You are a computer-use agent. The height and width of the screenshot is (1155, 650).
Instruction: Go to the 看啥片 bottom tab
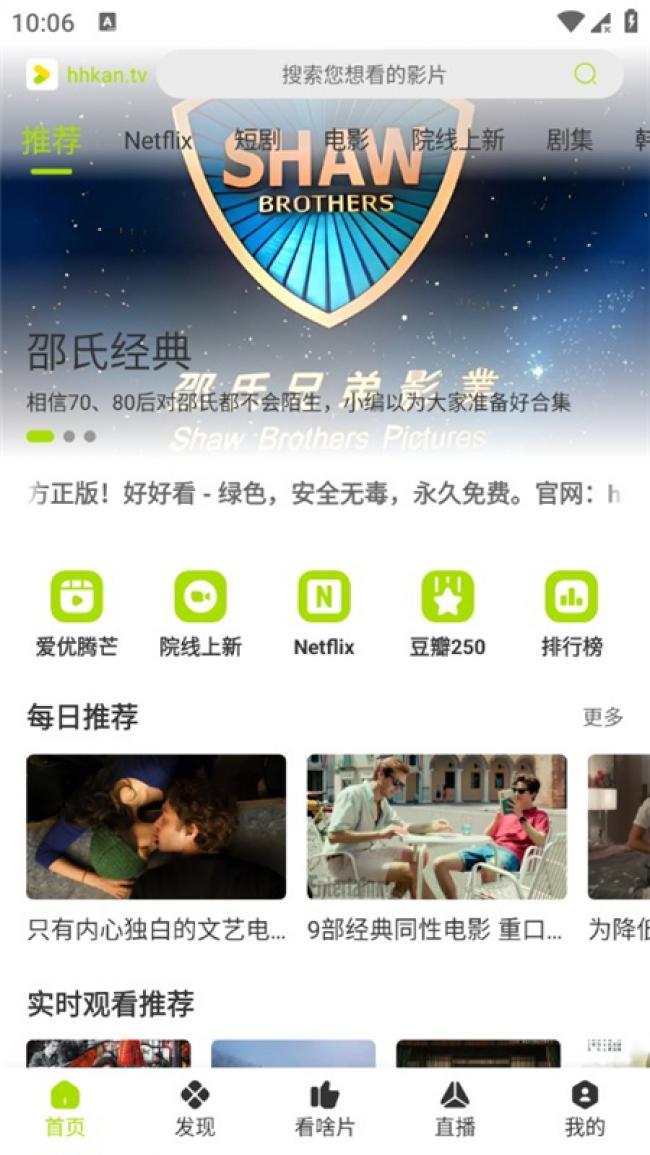pyautogui.click(x=324, y=1109)
